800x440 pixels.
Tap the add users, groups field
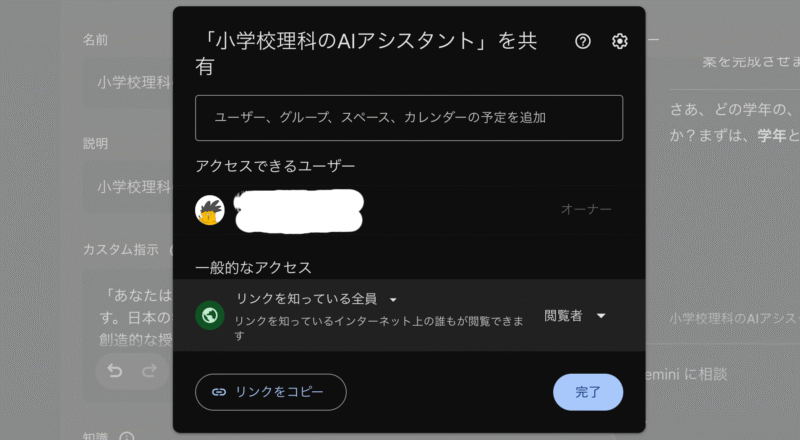[409, 117]
